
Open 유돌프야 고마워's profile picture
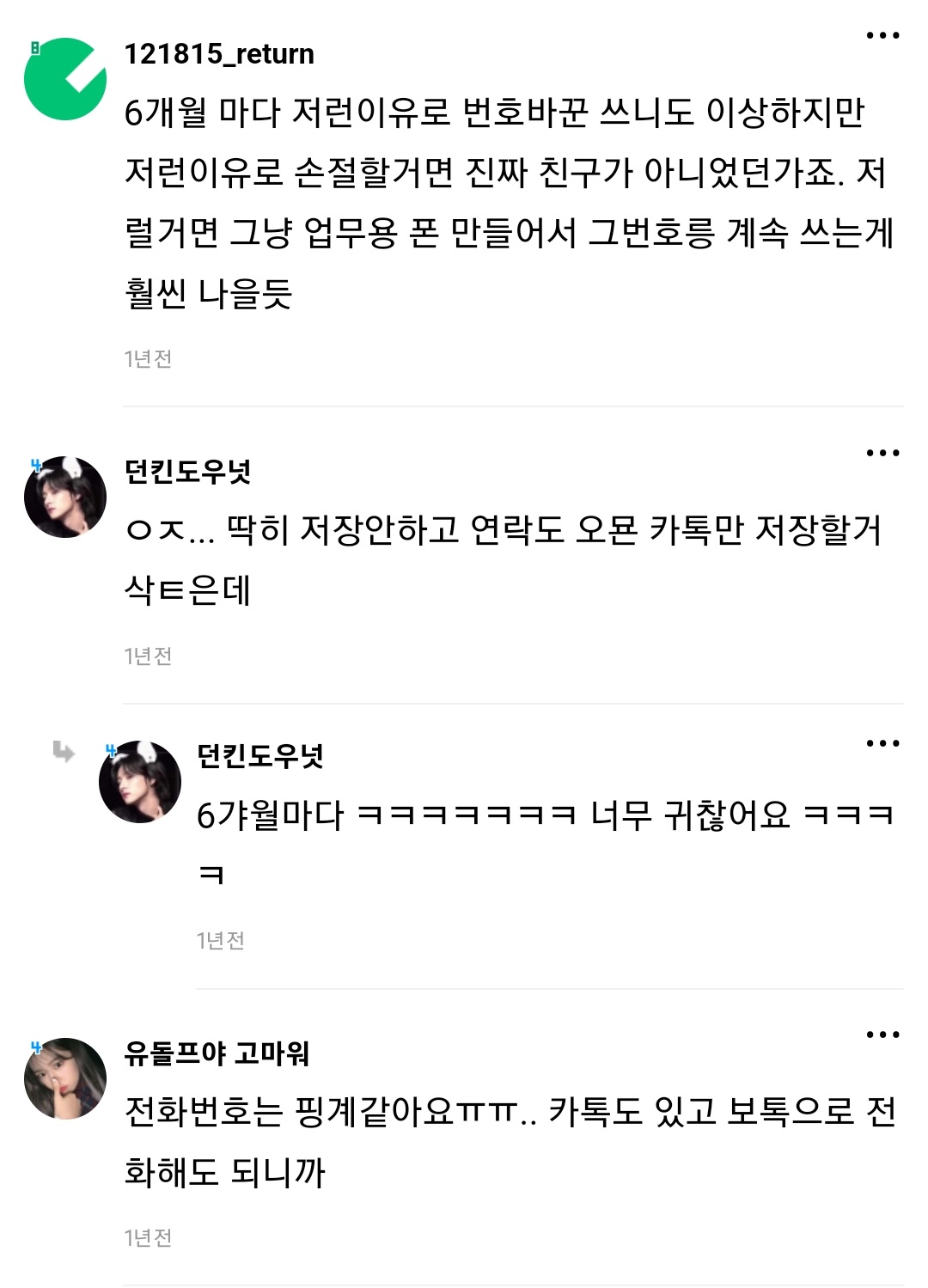[65, 1078]
